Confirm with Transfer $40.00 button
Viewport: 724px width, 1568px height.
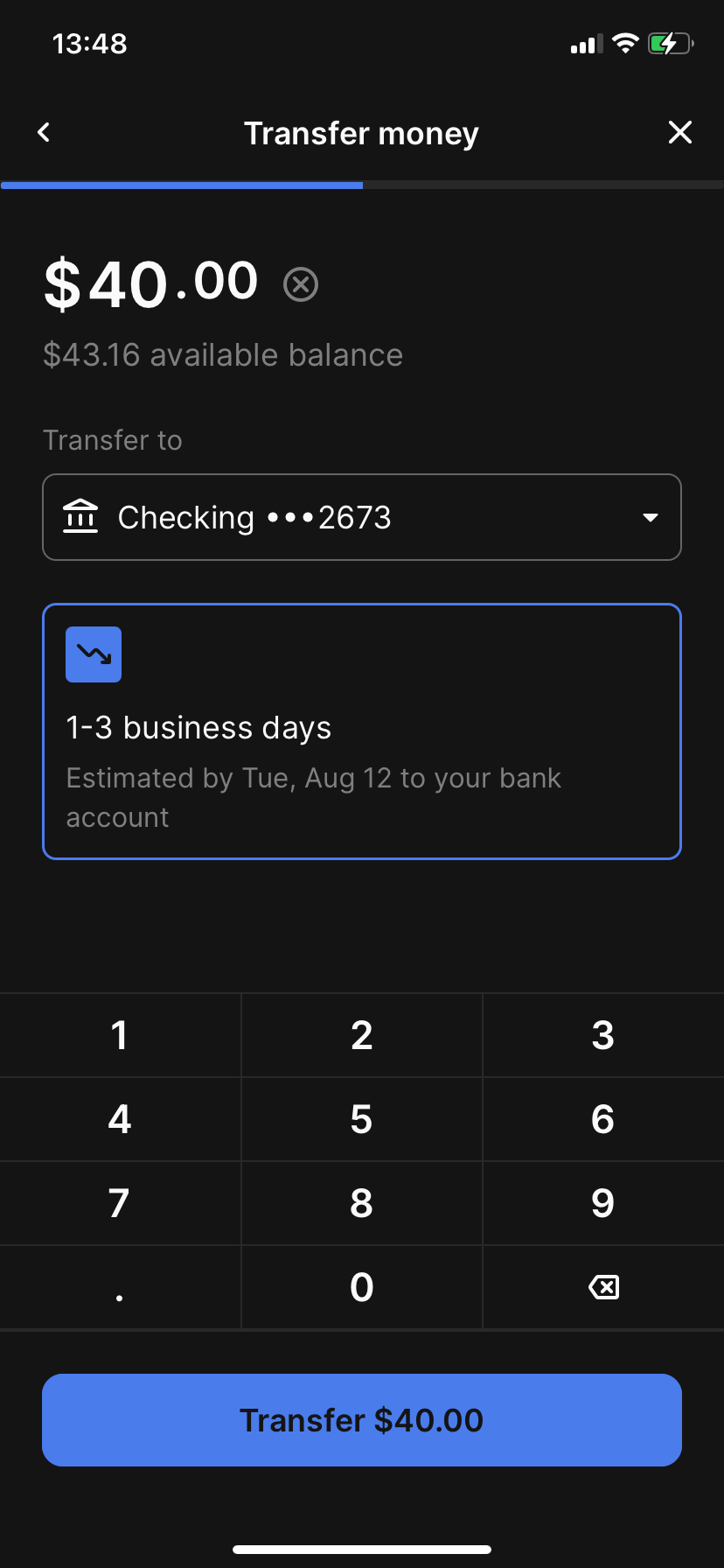[362, 1420]
